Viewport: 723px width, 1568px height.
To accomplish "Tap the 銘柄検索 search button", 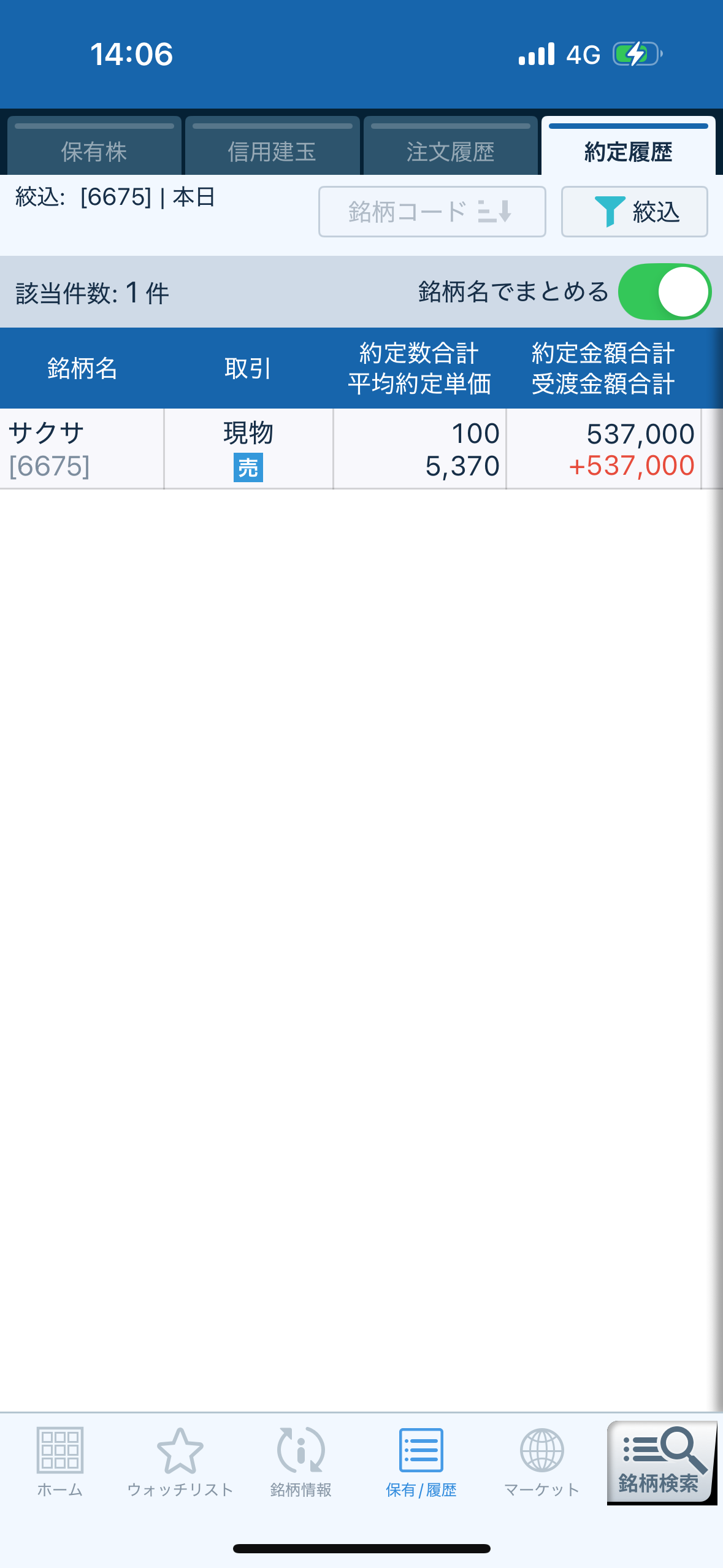I will [660, 1462].
